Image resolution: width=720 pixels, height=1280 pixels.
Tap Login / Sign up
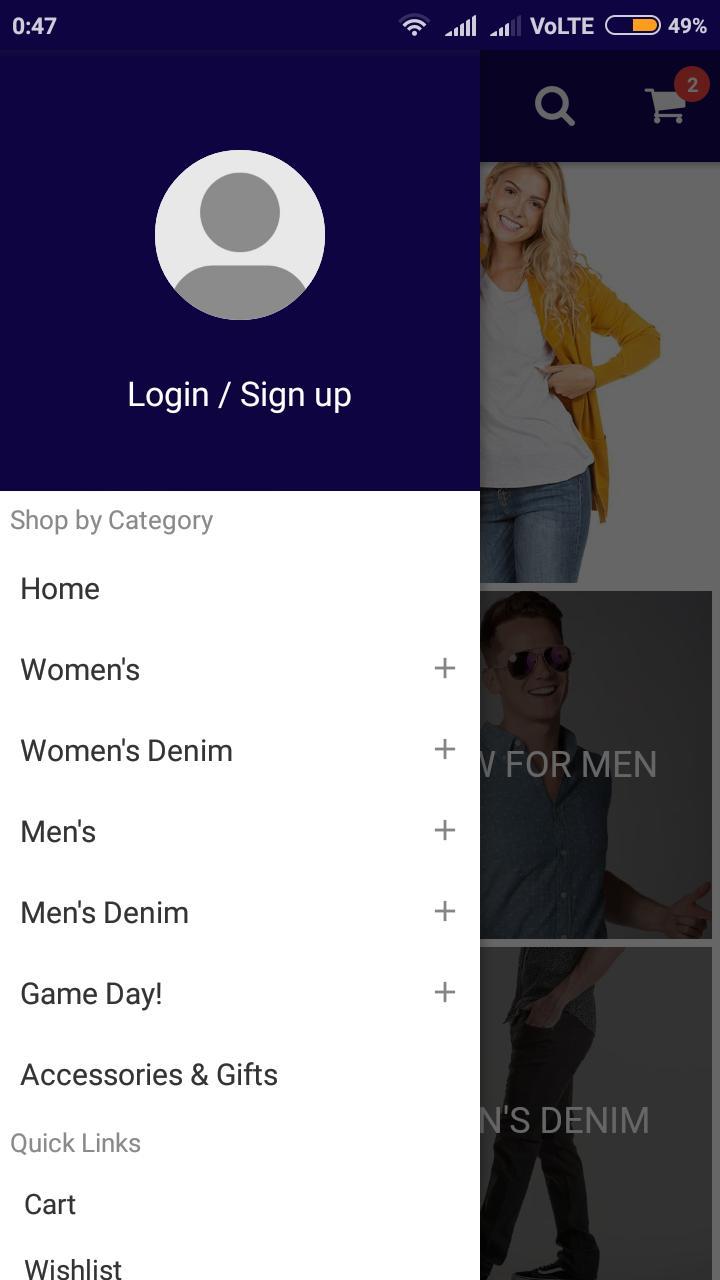(239, 395)
